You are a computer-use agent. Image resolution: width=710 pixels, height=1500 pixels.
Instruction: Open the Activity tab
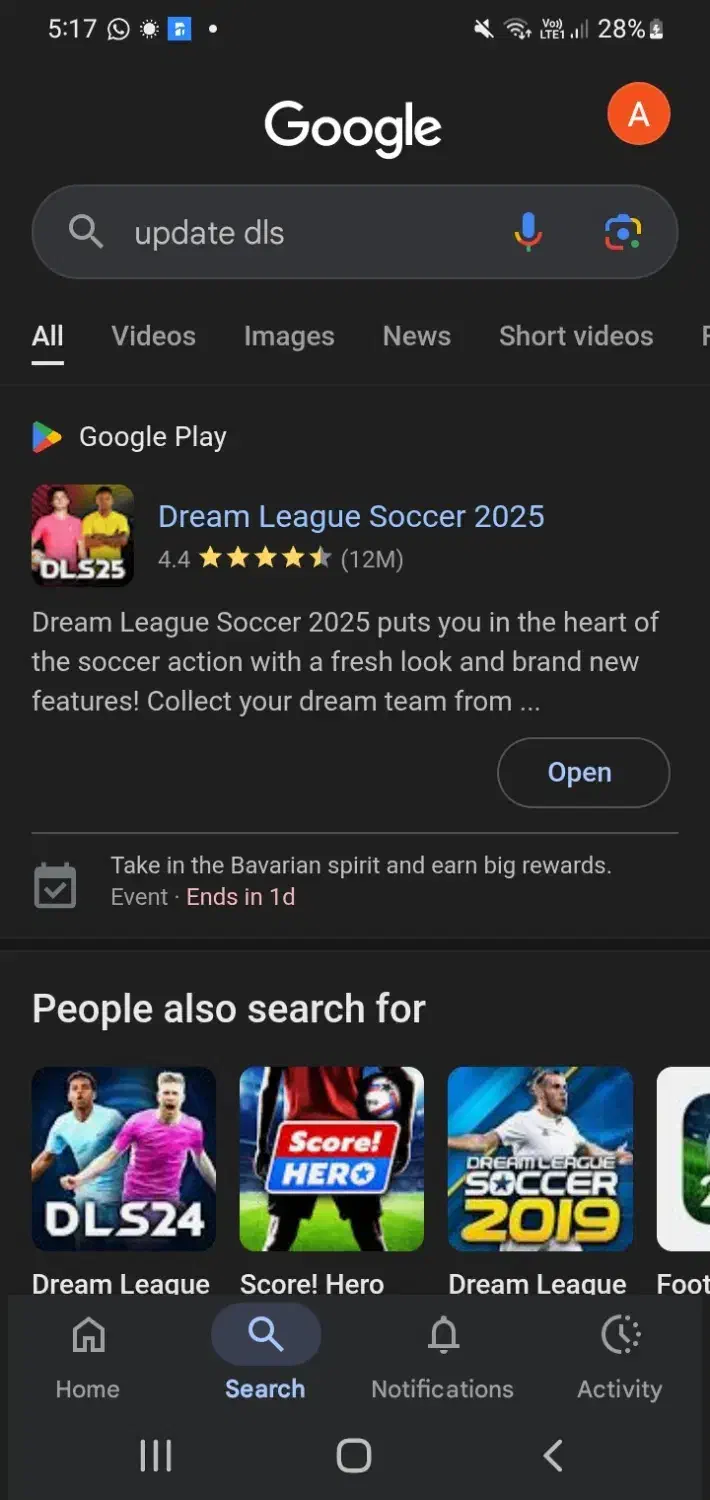tap(620, 1356)
